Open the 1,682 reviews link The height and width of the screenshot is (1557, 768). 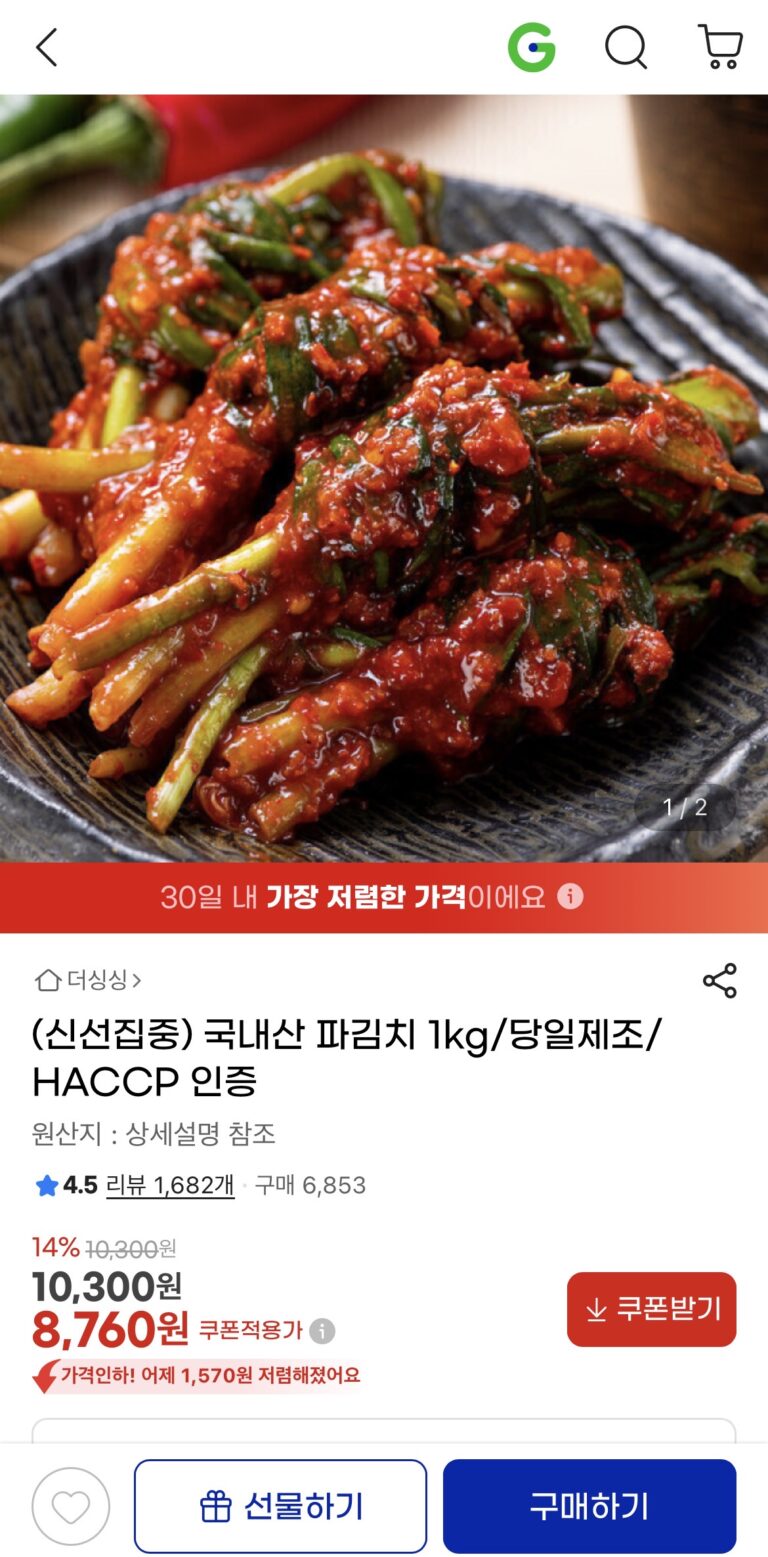[170, 1185]
